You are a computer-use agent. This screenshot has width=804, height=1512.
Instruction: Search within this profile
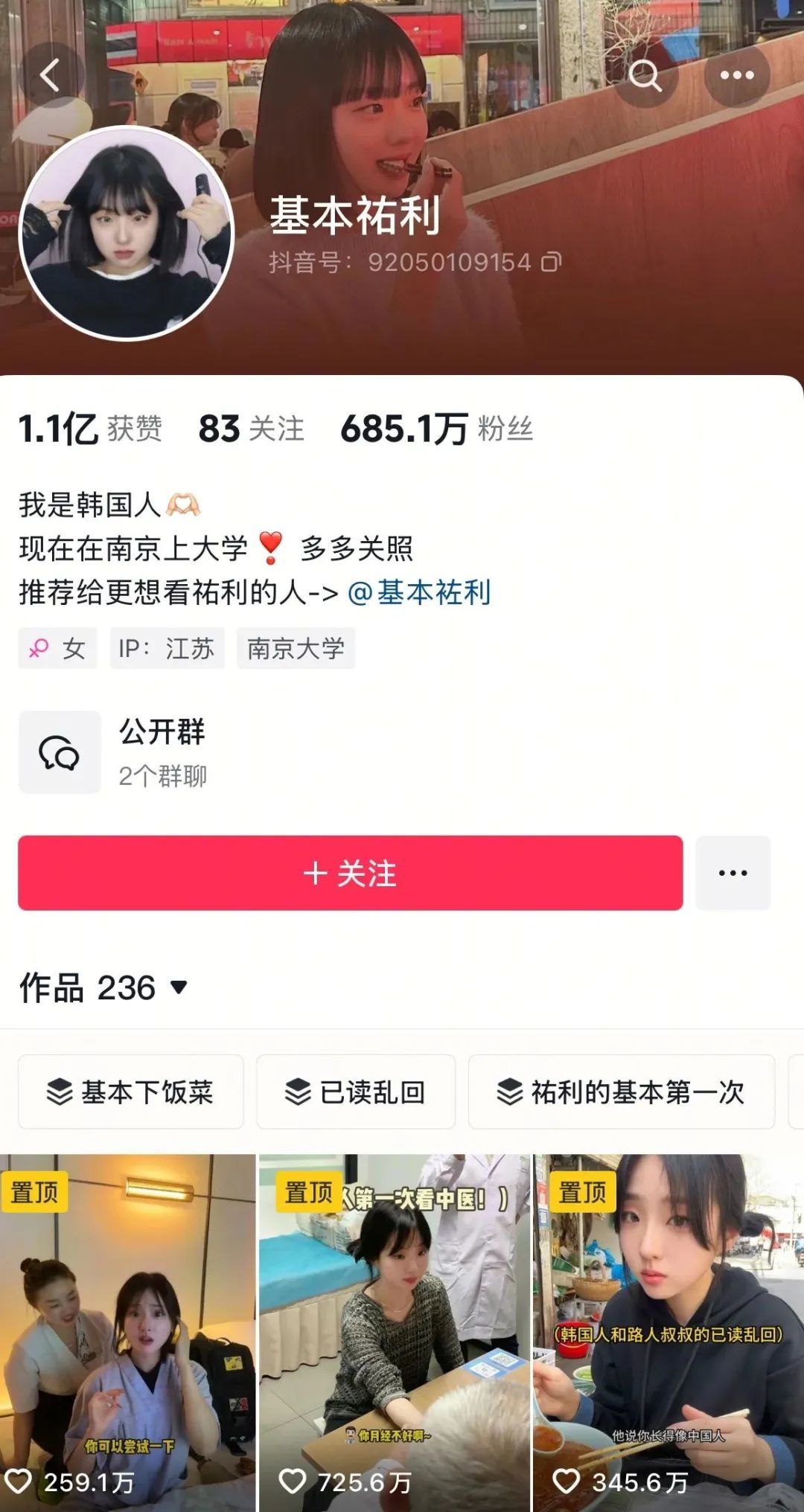[645, 75]
